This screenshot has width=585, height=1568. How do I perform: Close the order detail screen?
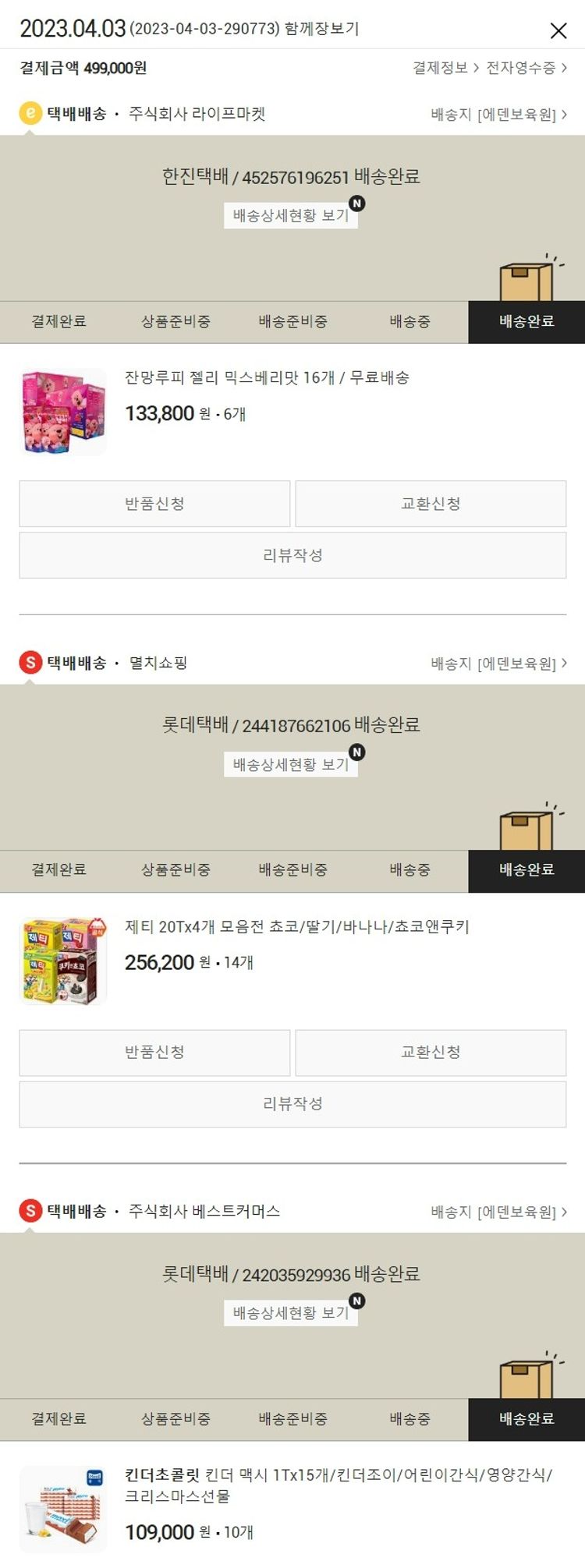click(x=558, y=30)
